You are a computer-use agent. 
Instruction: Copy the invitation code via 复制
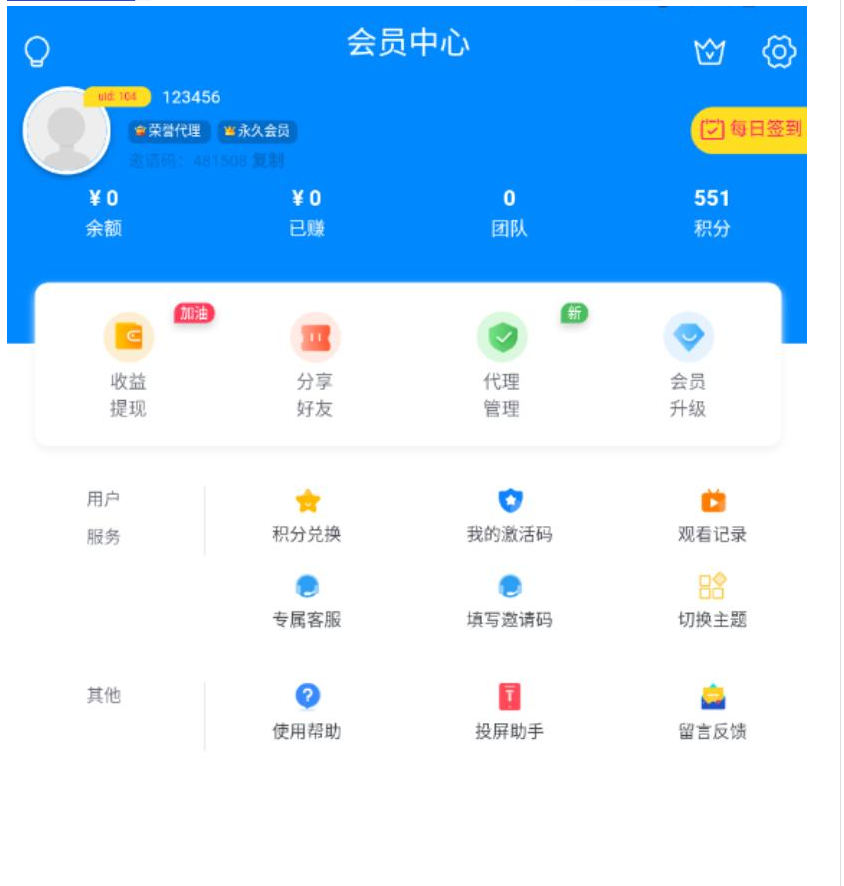[268, 161]
